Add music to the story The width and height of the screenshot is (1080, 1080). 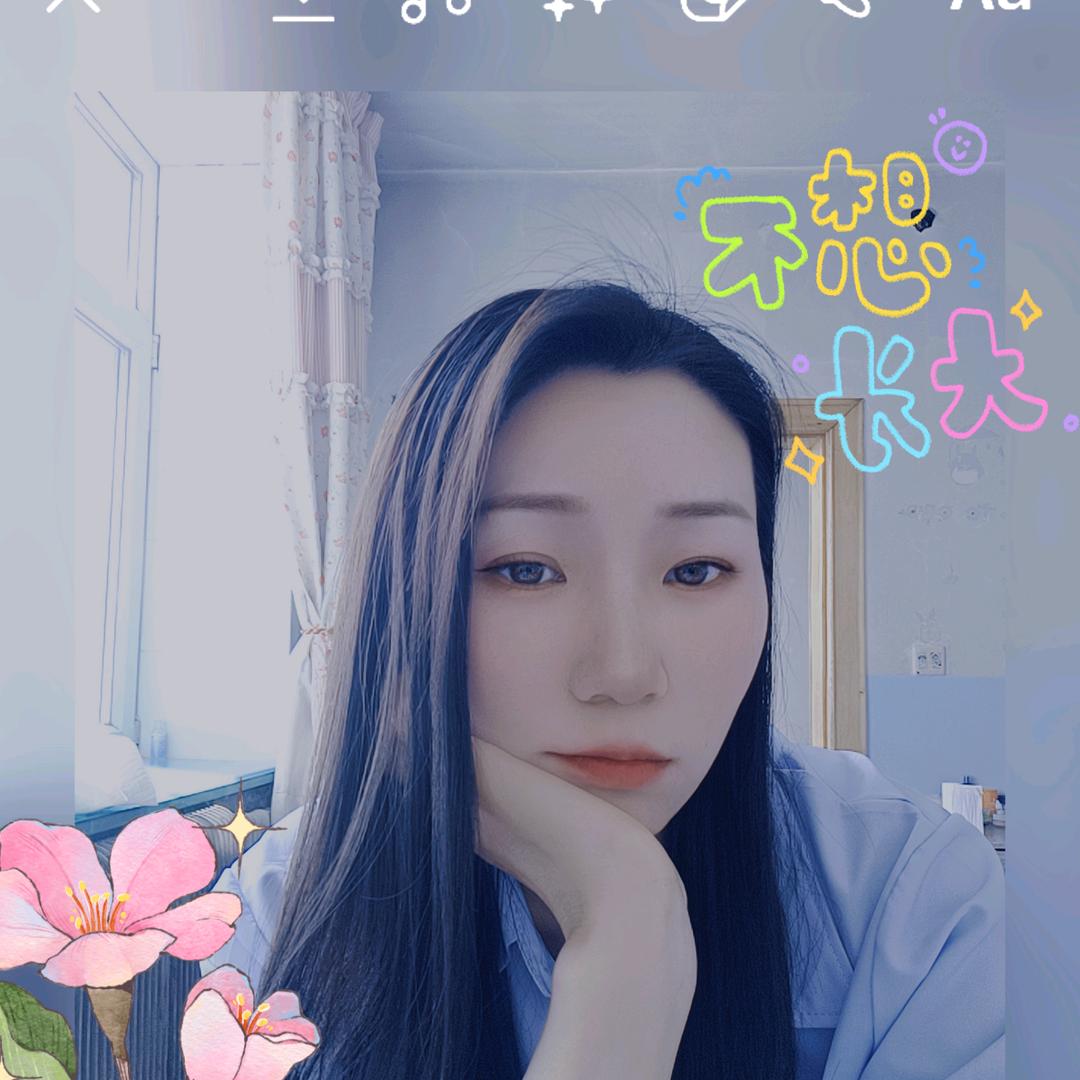(436, 8)
